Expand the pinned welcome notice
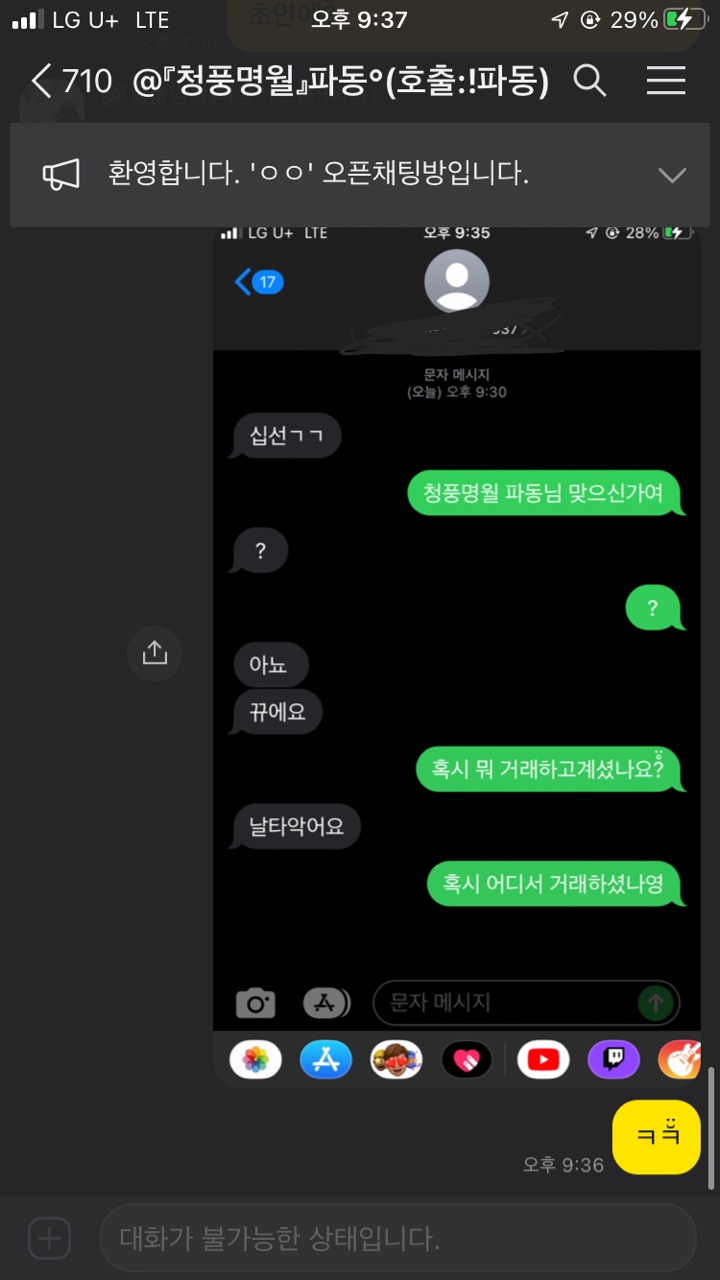Viewport: 720px width, 1280px height. pyautogui.click(x=672, y=176)
